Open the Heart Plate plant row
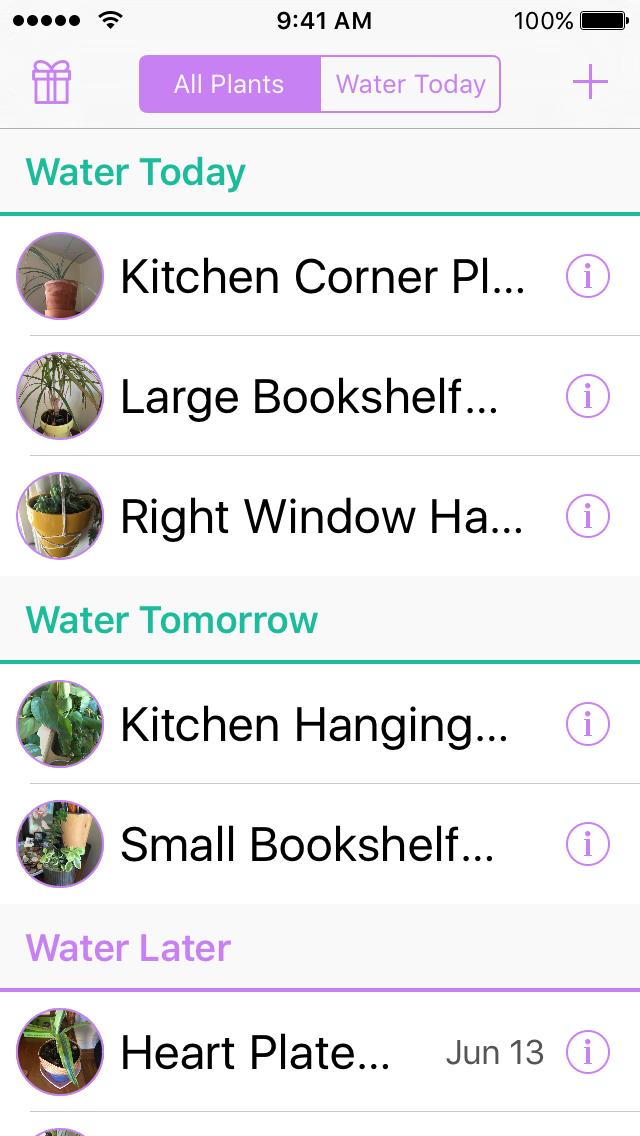 (x=255, y=1053)
